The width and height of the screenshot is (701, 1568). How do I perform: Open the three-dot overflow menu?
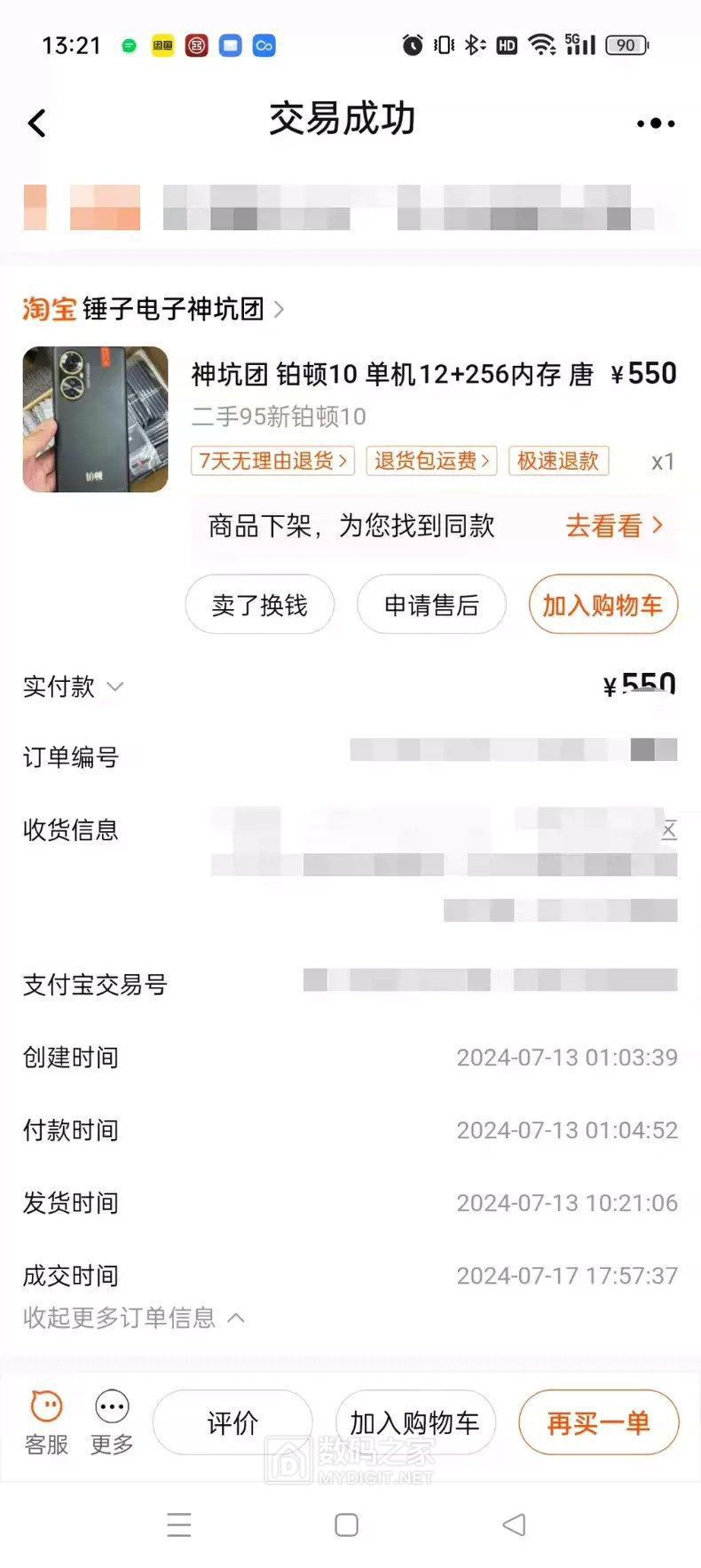point(656,123)
